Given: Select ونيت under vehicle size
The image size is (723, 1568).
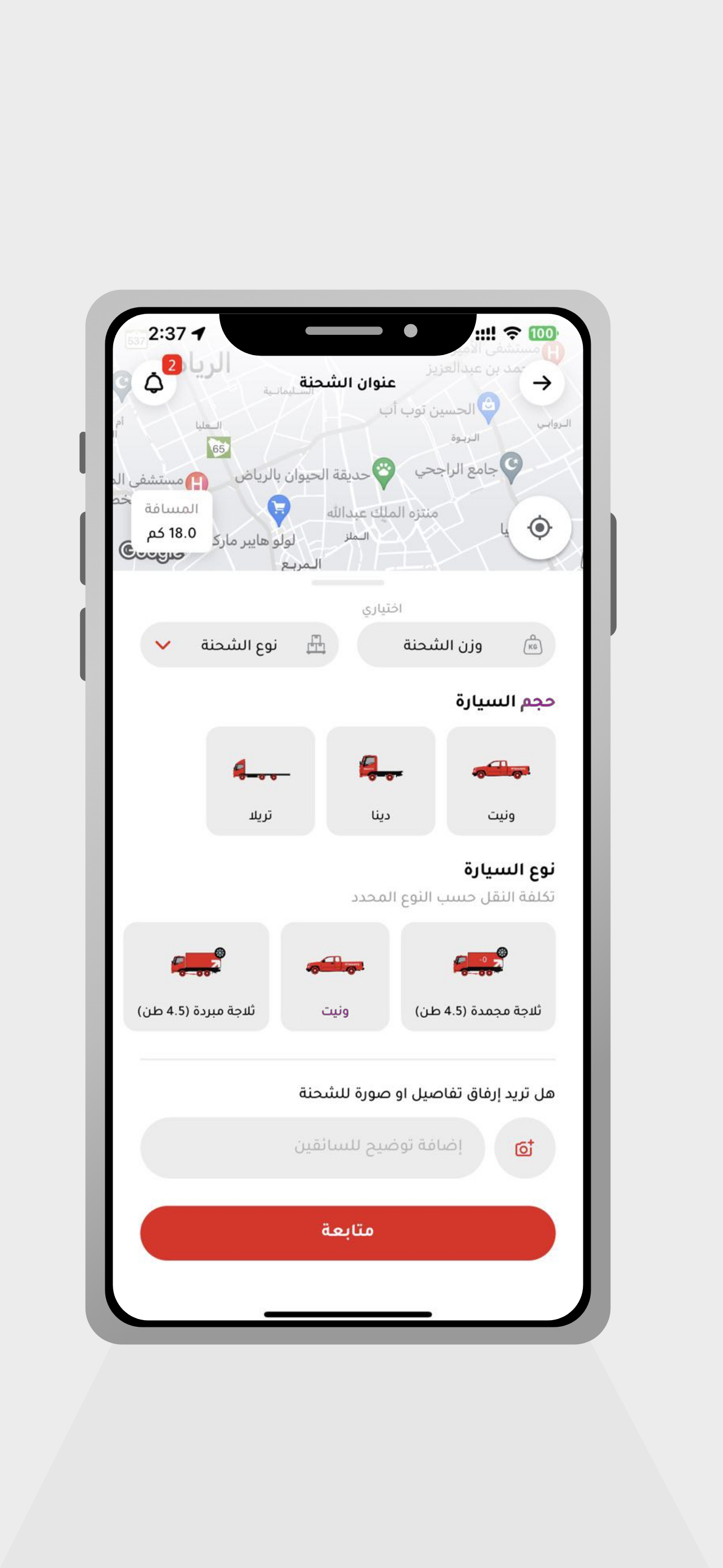Looking at the screenshot, I should pos(501,781).
